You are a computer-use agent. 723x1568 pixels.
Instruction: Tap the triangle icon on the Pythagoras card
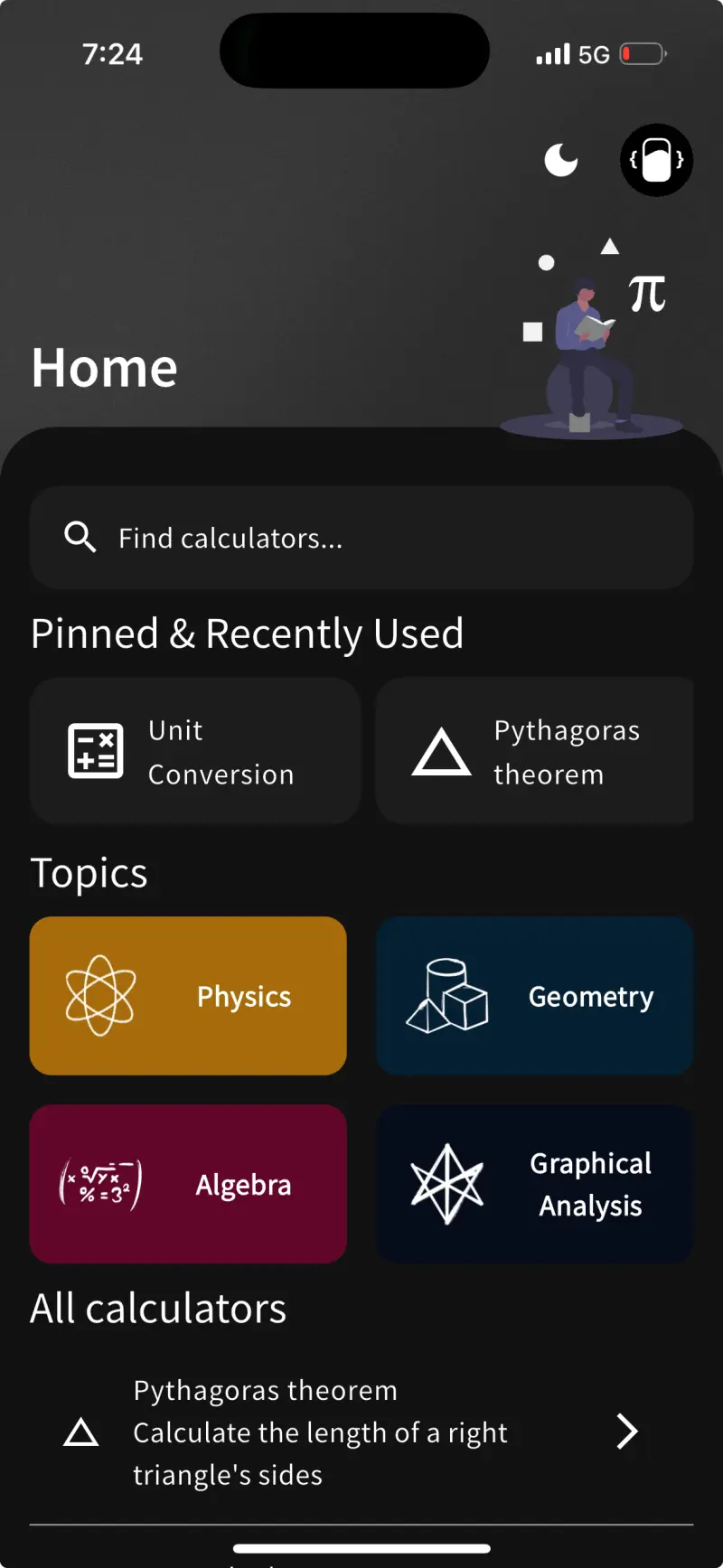pos(440,752)
